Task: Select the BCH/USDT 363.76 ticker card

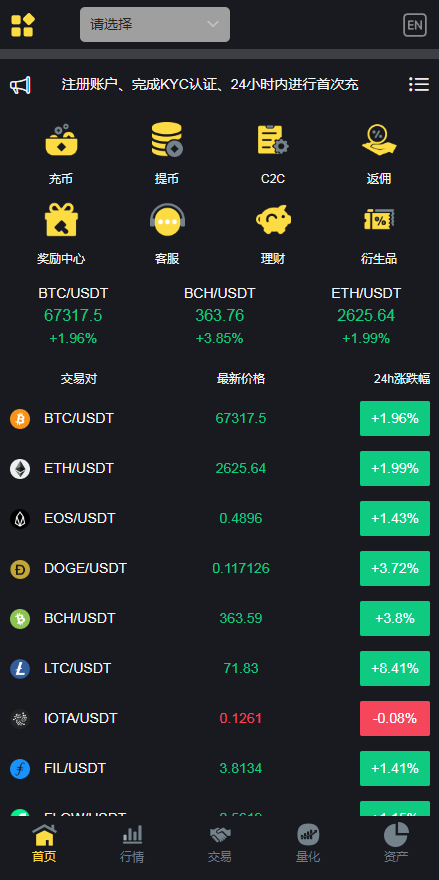Action: [x=220, y=316]
